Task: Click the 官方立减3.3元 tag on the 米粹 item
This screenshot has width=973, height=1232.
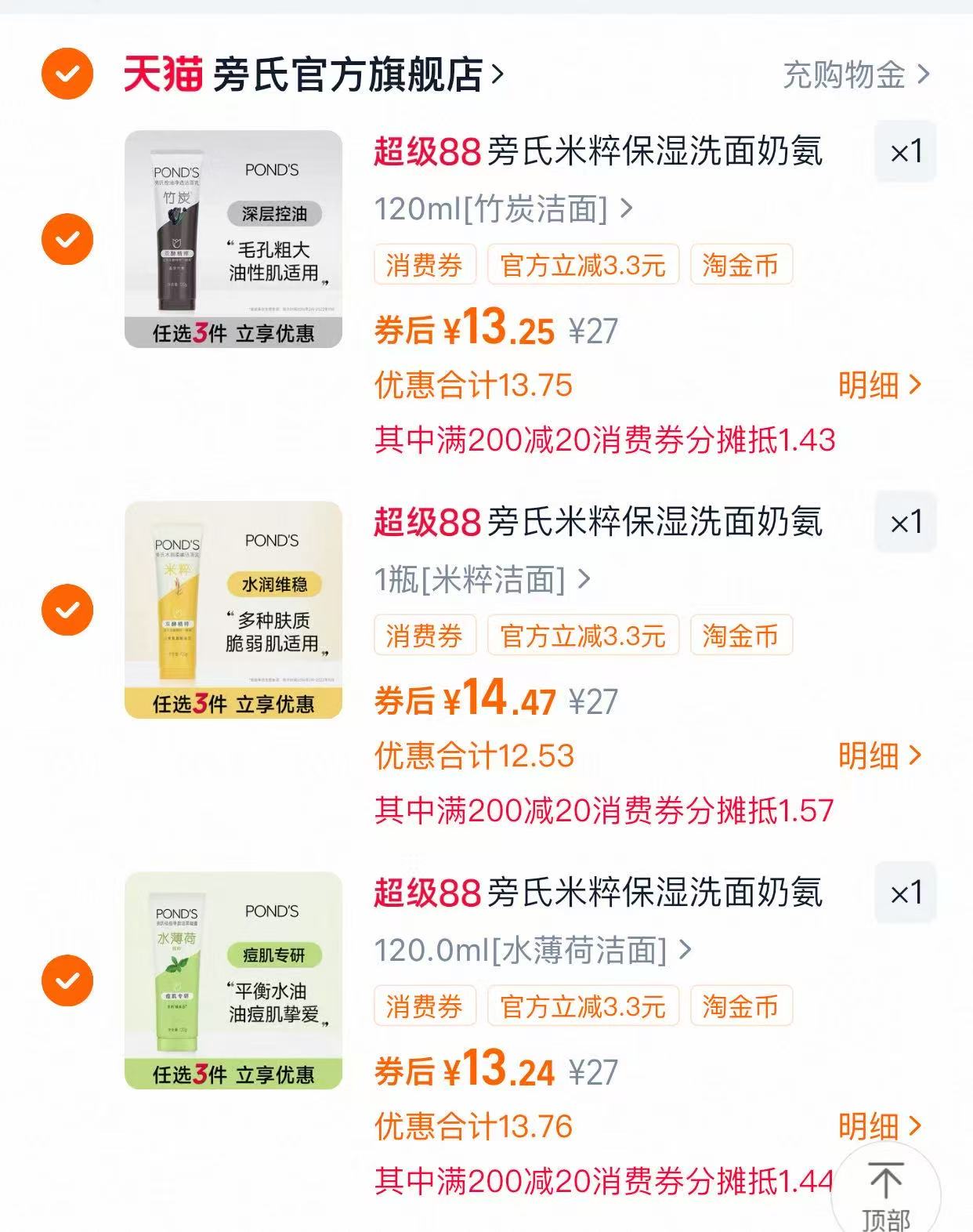Action: point(582,636)
